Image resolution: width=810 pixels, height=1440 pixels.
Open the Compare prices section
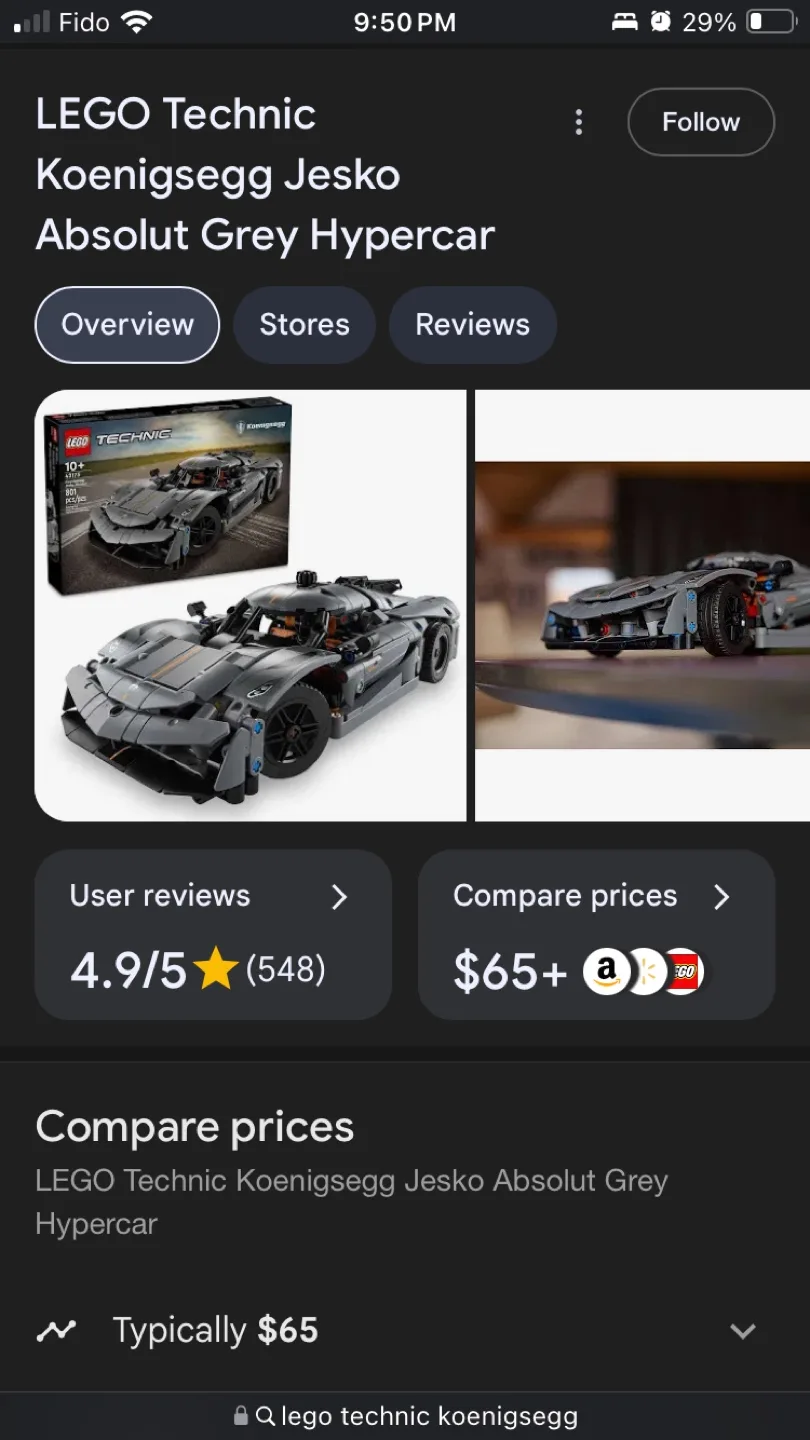(595, 934)
